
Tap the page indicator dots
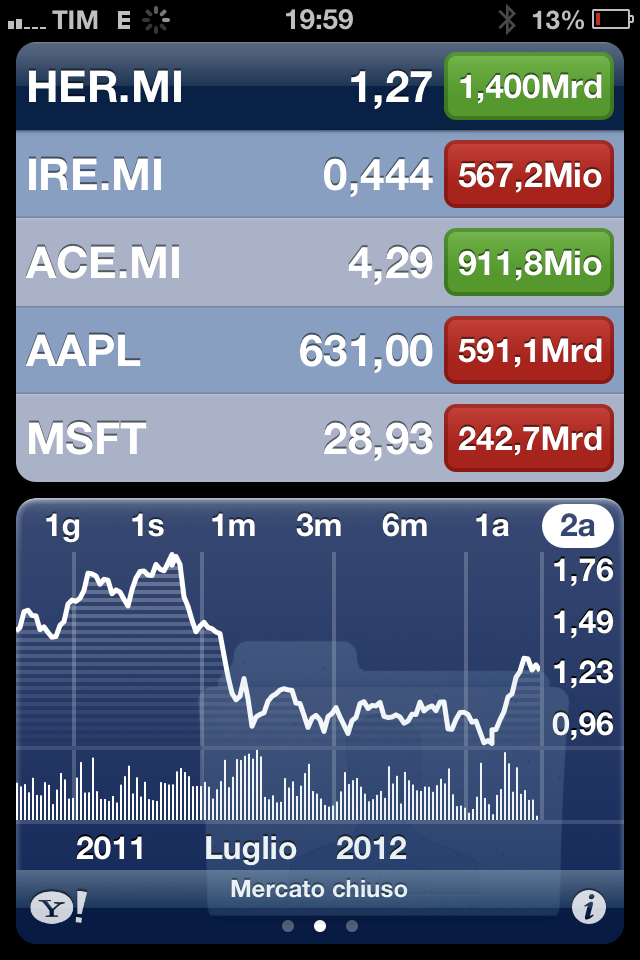tap(320, 926)
